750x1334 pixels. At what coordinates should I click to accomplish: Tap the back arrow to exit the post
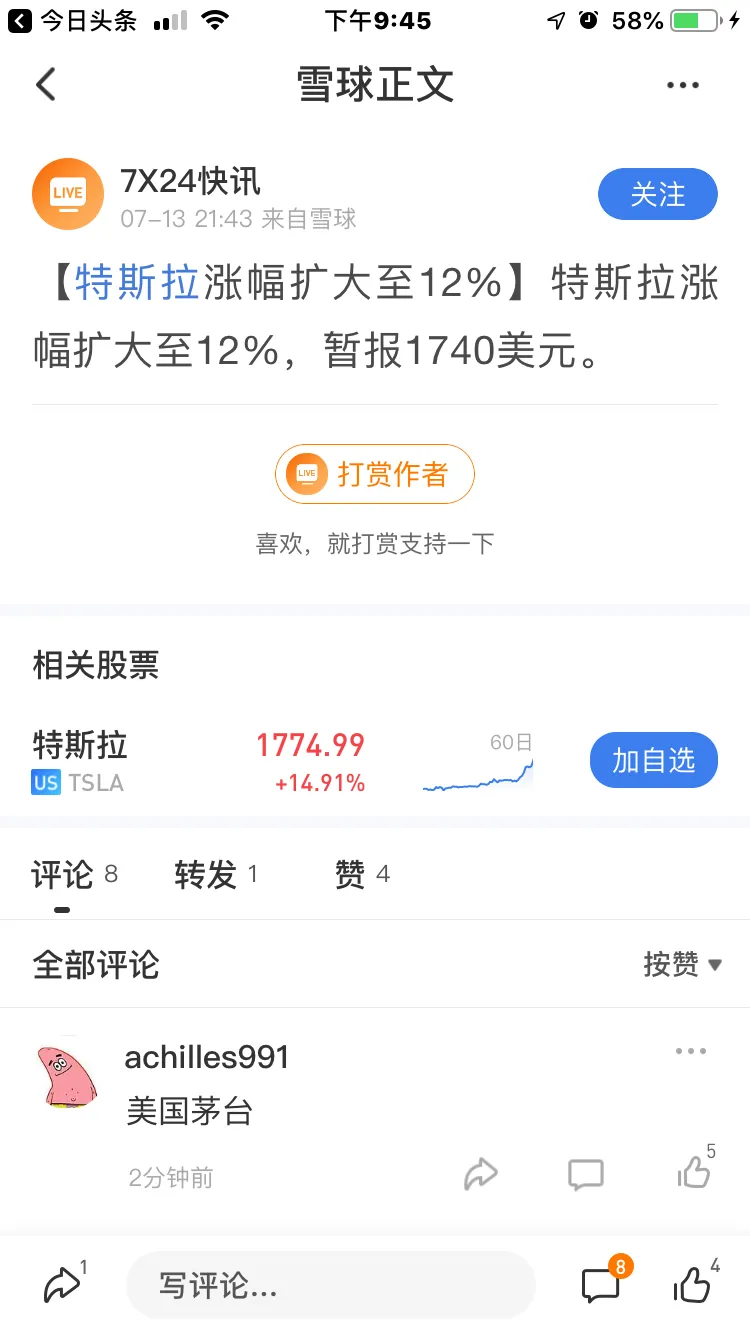(45, 85)
